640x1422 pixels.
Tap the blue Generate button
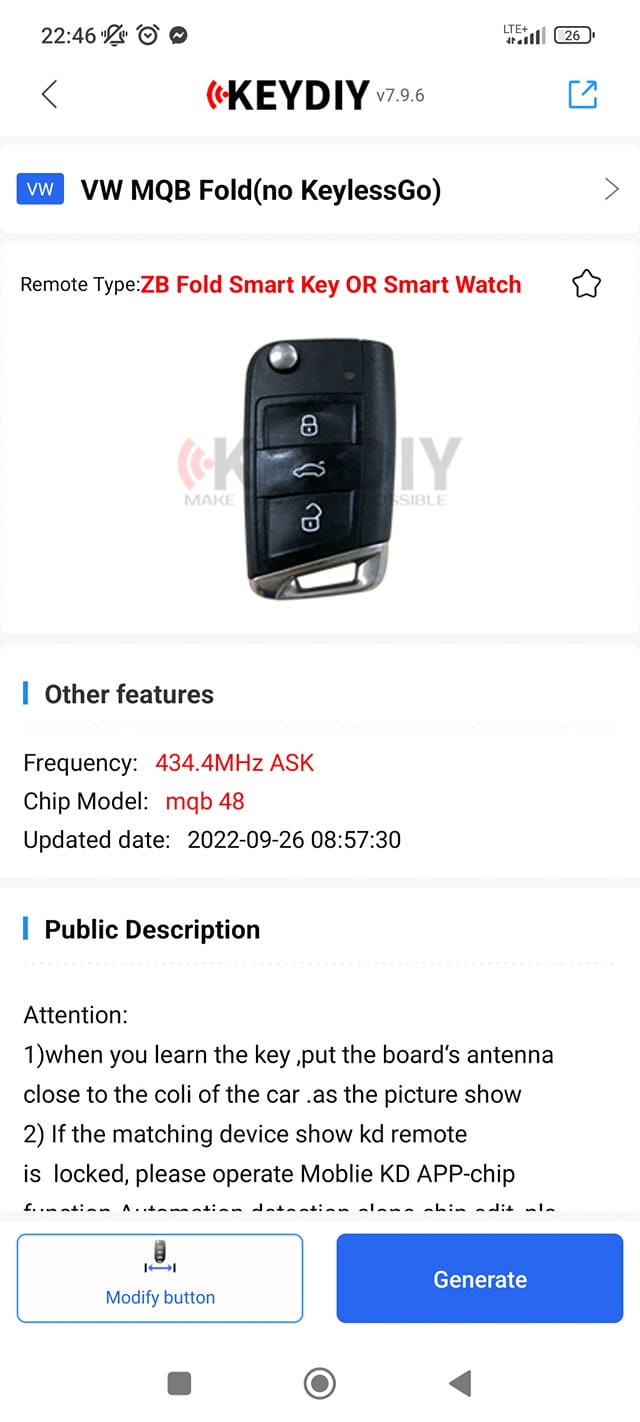click(x=480, y=1278)
